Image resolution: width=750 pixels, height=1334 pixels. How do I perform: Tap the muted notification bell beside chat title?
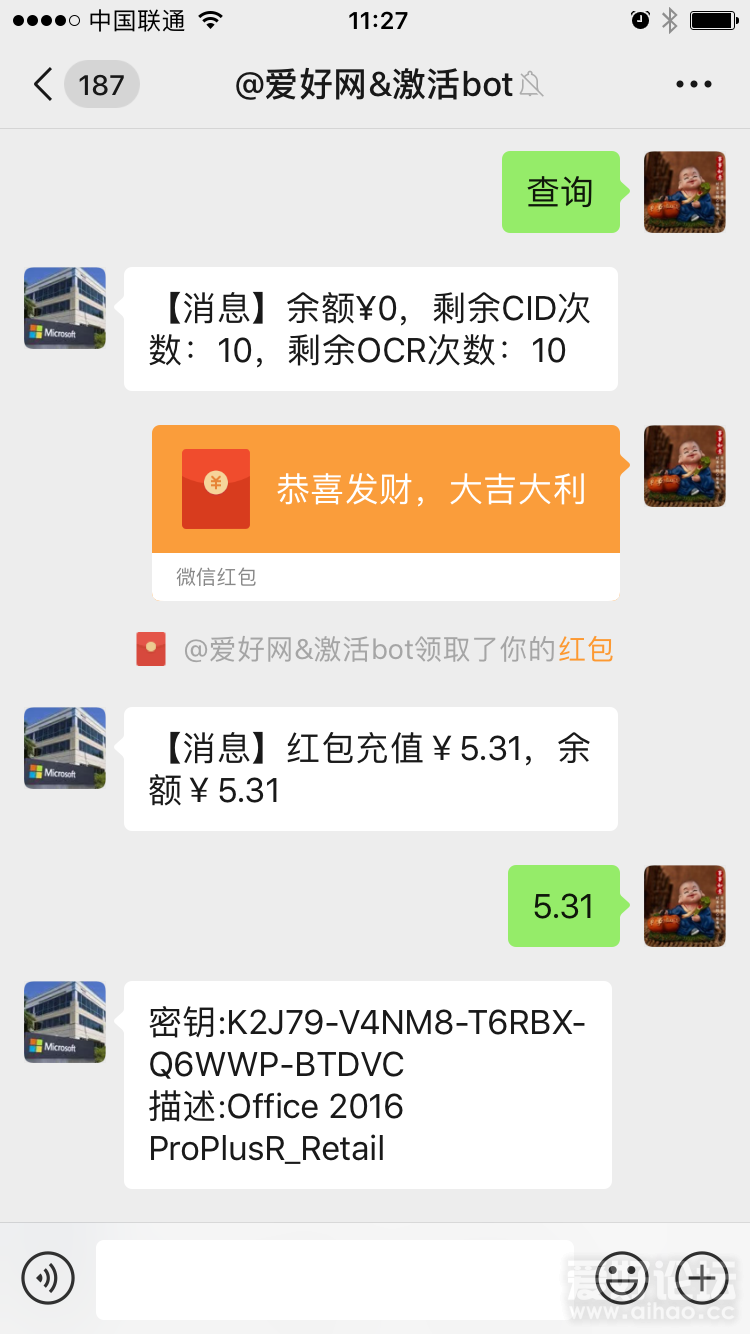(532, 86)
